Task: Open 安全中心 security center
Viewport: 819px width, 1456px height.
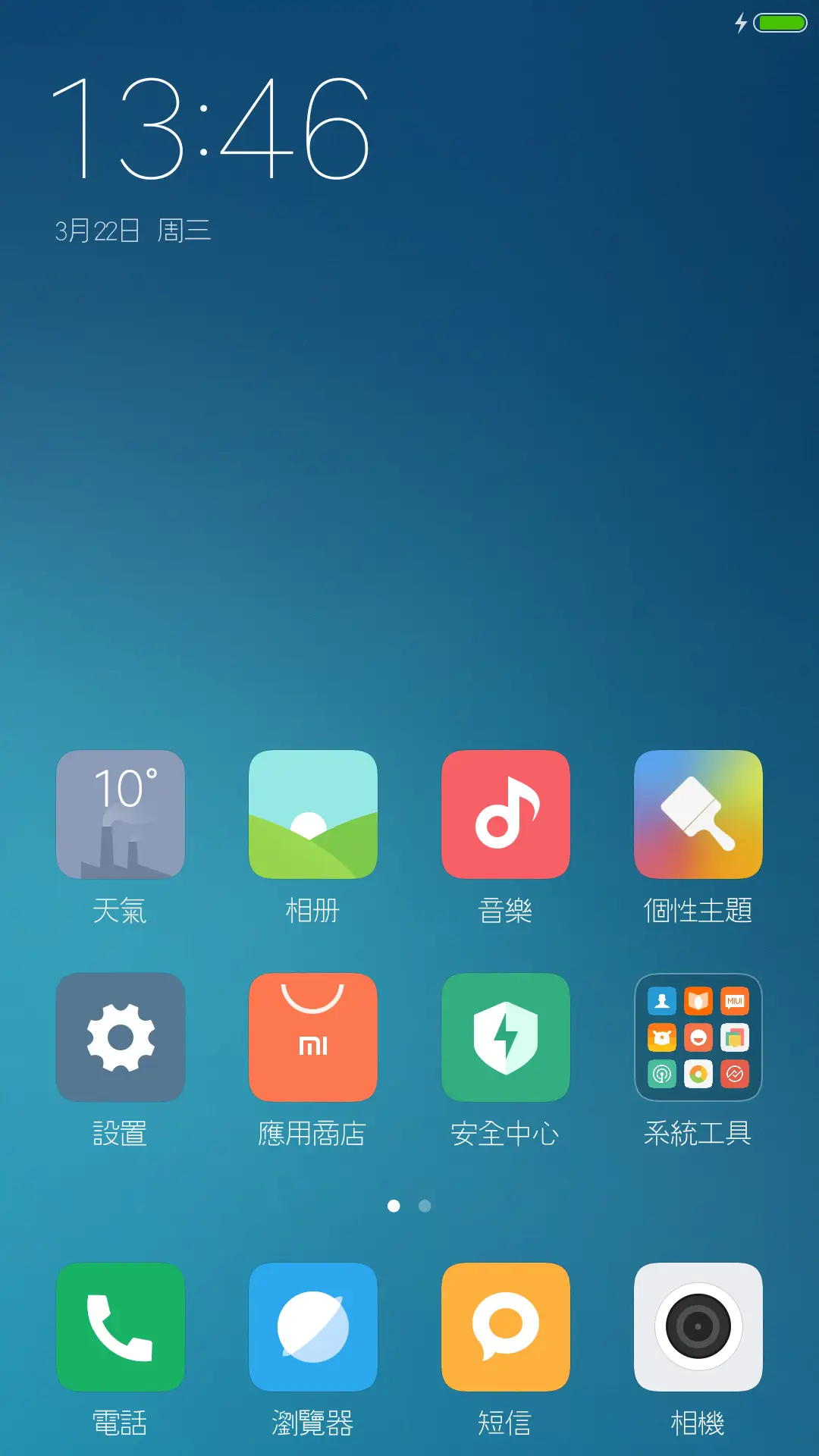Action: [x=506, y=1037]
